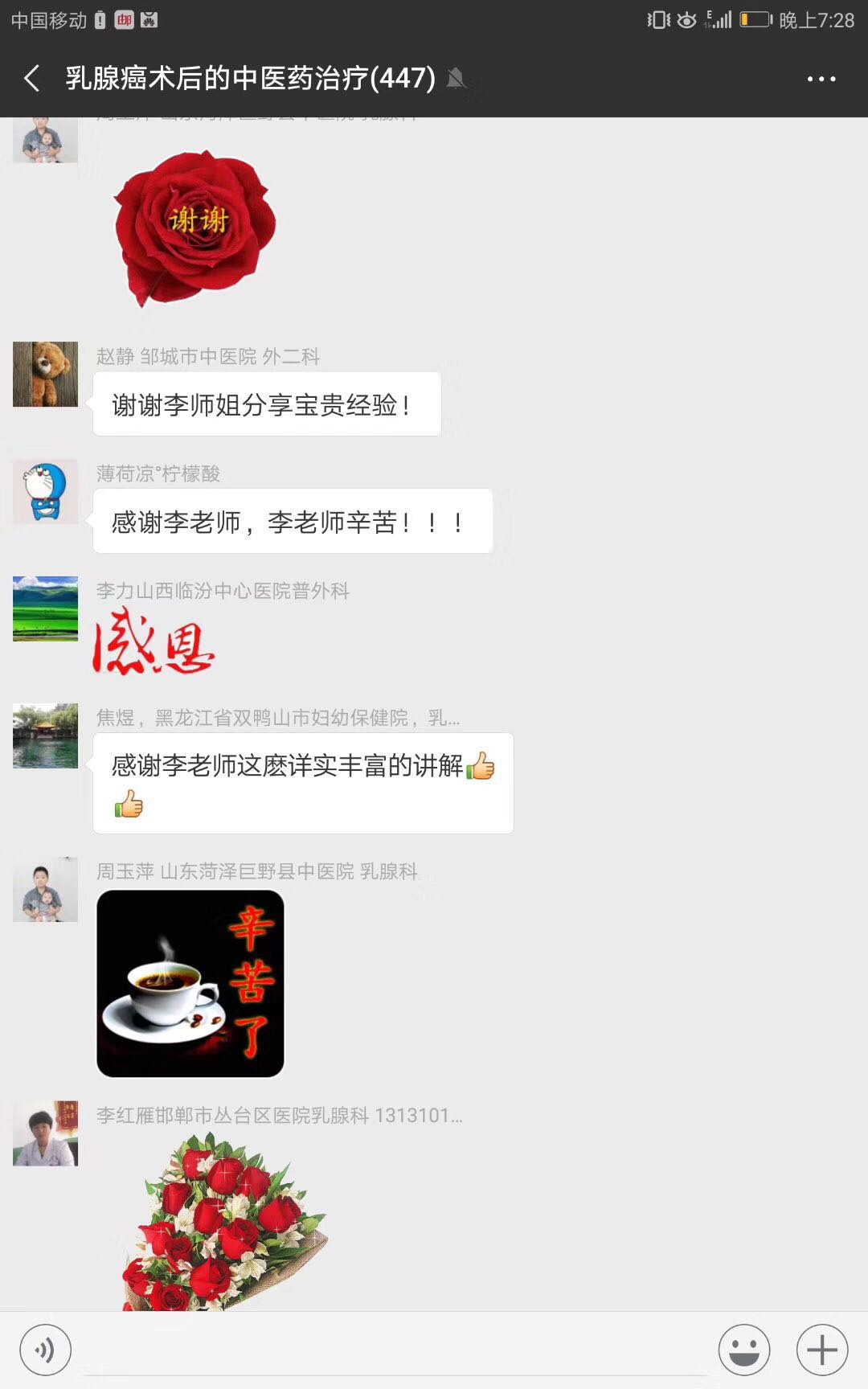The width and height of the screenshot is (868, 1389).
Task: Open 赵静's teddy bear avatar profile
Action: click(x=45, y=375)
